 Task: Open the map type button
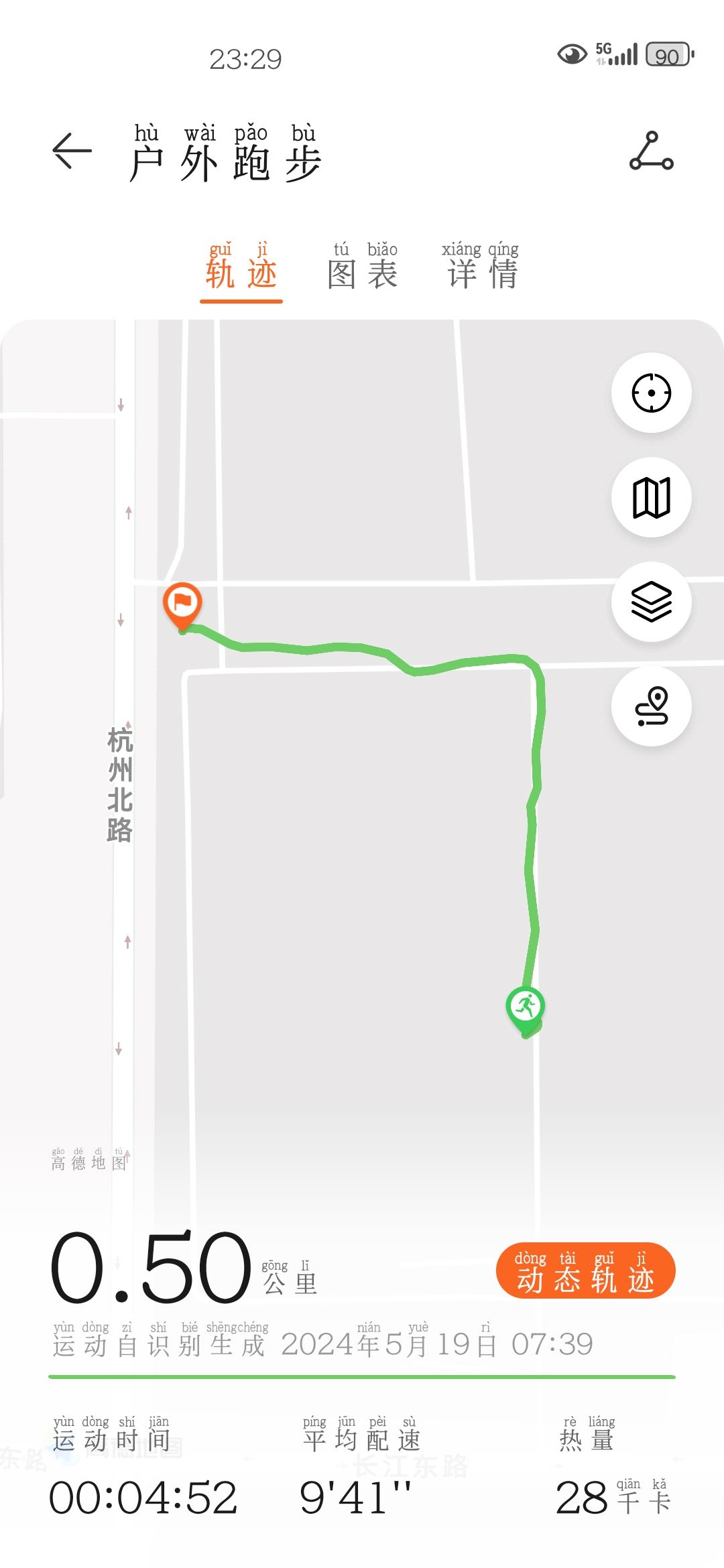coord(651,497)
